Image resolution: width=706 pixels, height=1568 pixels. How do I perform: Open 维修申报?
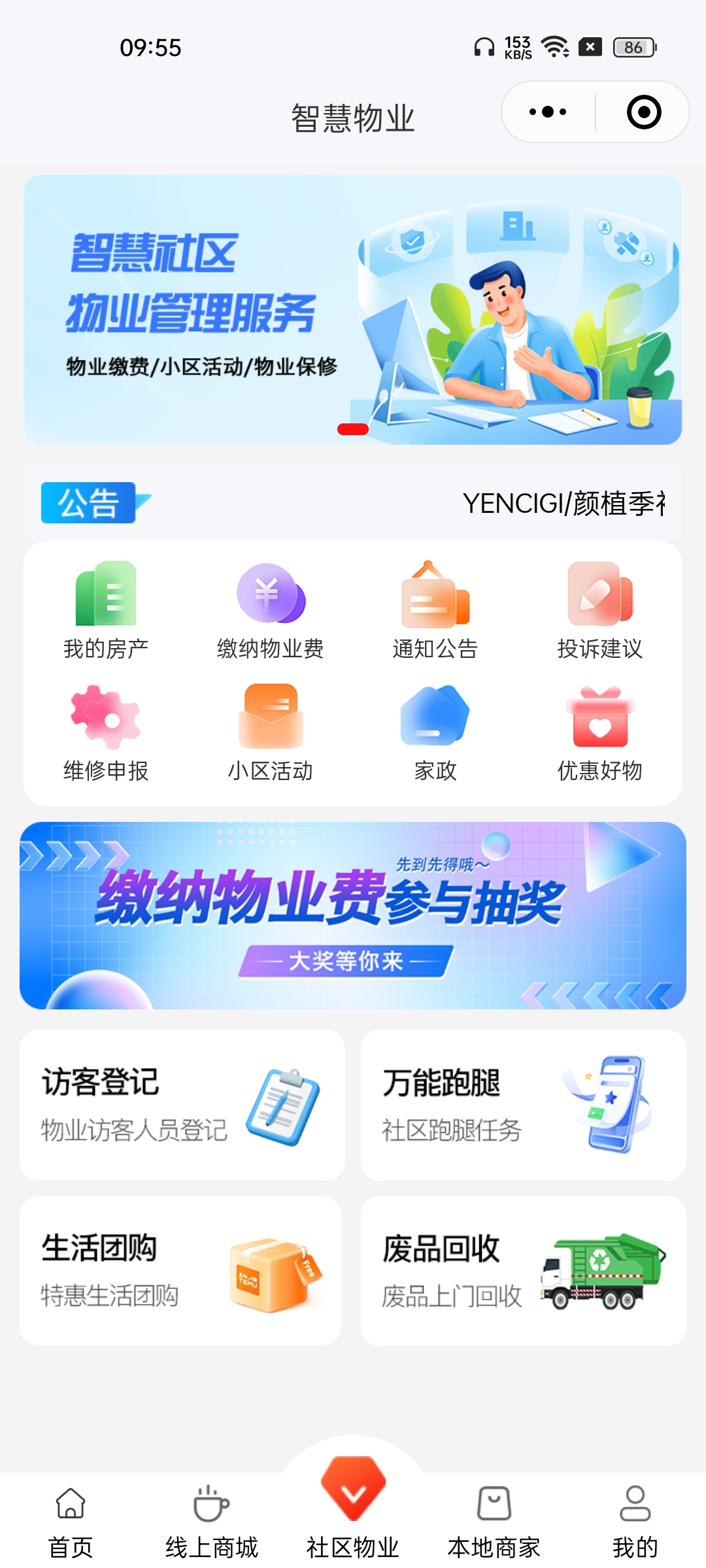pyautogui.click(x=106, y=733)
